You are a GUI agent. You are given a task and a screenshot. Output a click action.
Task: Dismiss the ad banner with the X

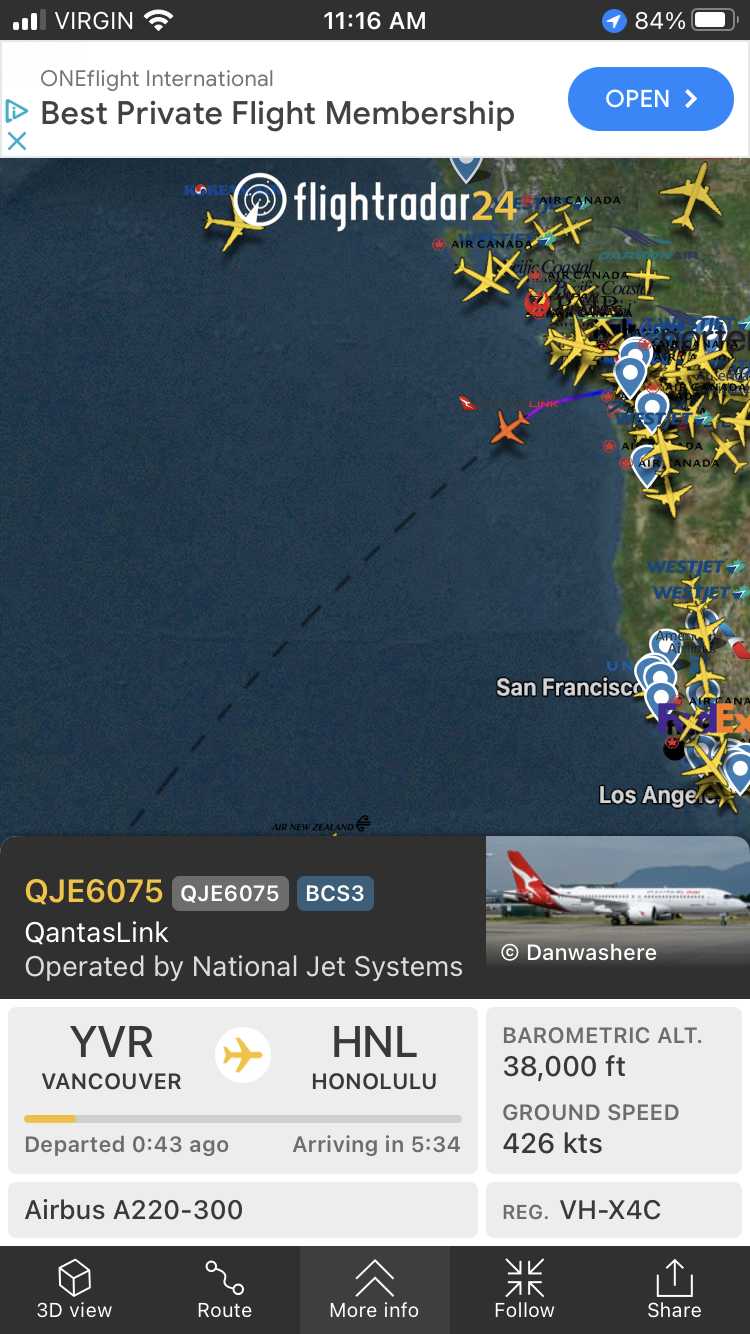(x=16, y=141)
